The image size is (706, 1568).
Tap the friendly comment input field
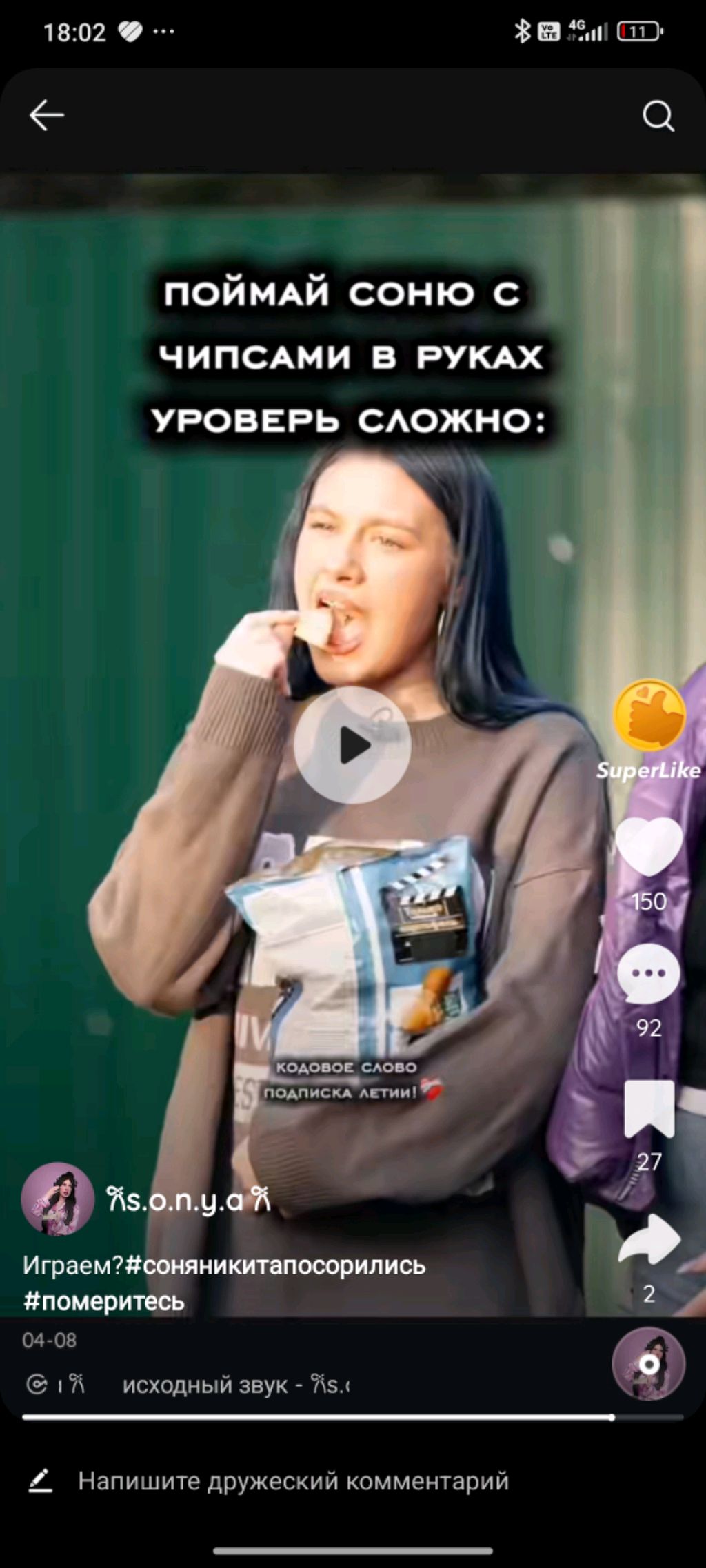tap(293, 1480)
